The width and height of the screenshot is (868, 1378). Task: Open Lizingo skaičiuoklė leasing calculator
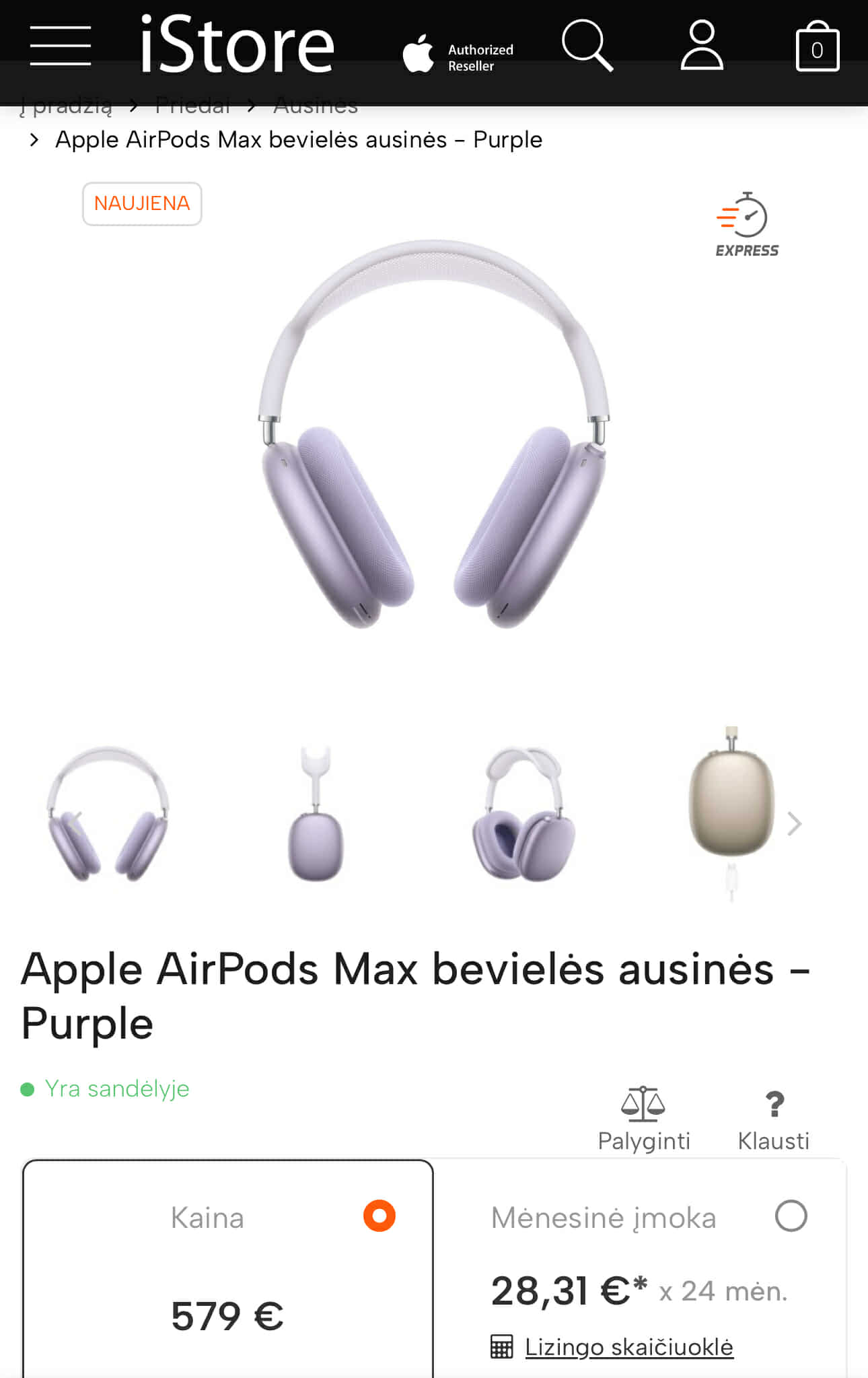click(628, 1347)
